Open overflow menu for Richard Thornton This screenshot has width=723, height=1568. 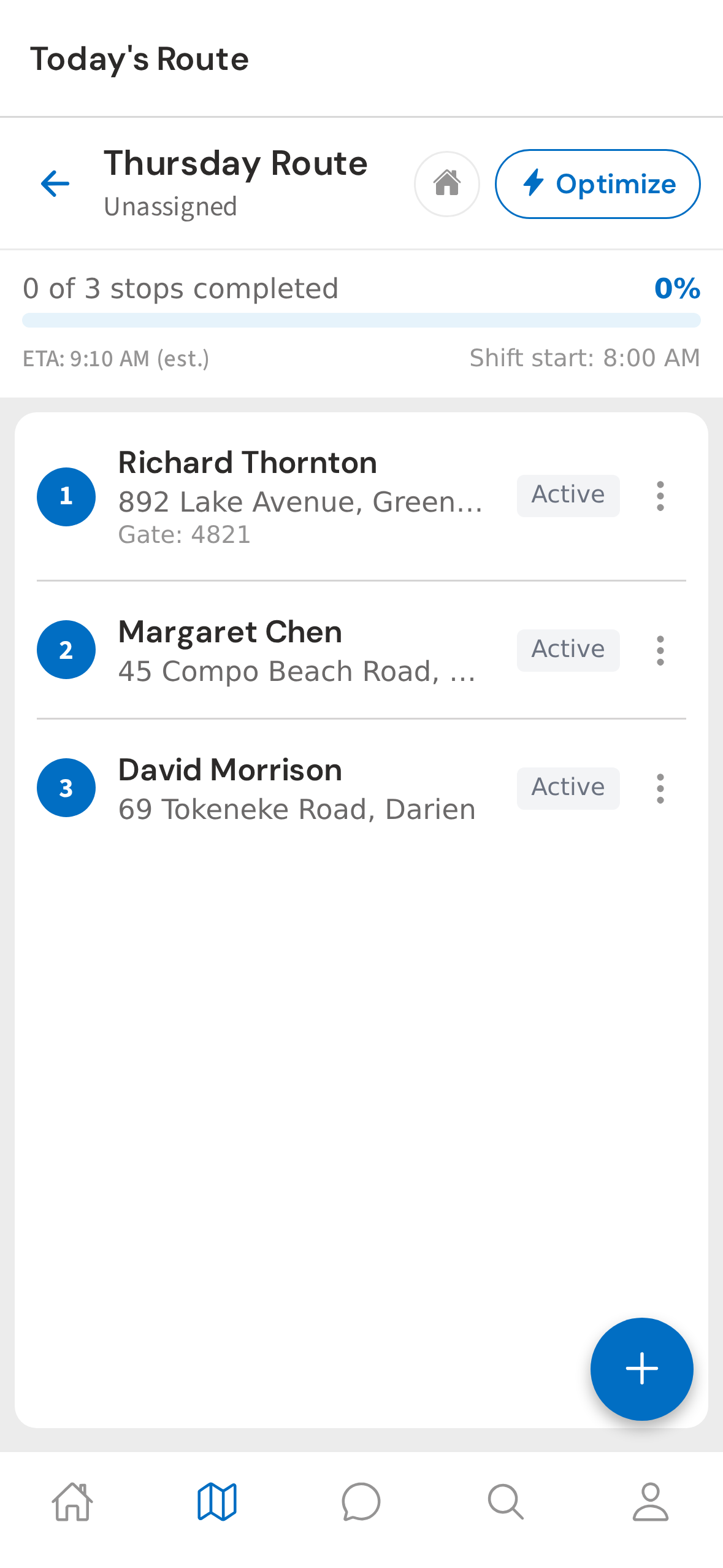(659, 497)
